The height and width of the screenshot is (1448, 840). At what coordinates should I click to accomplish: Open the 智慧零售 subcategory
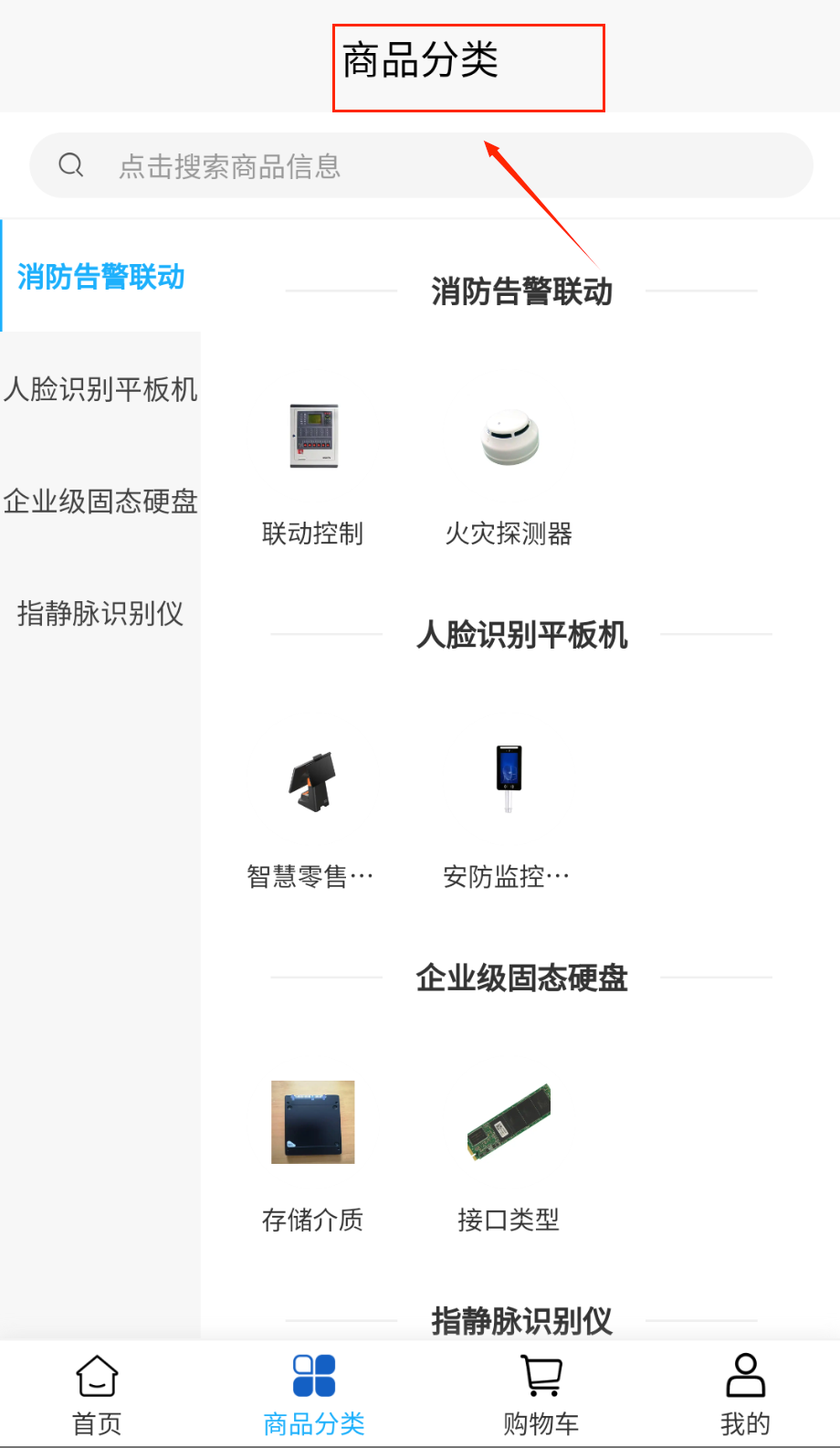tap(311, 815)
